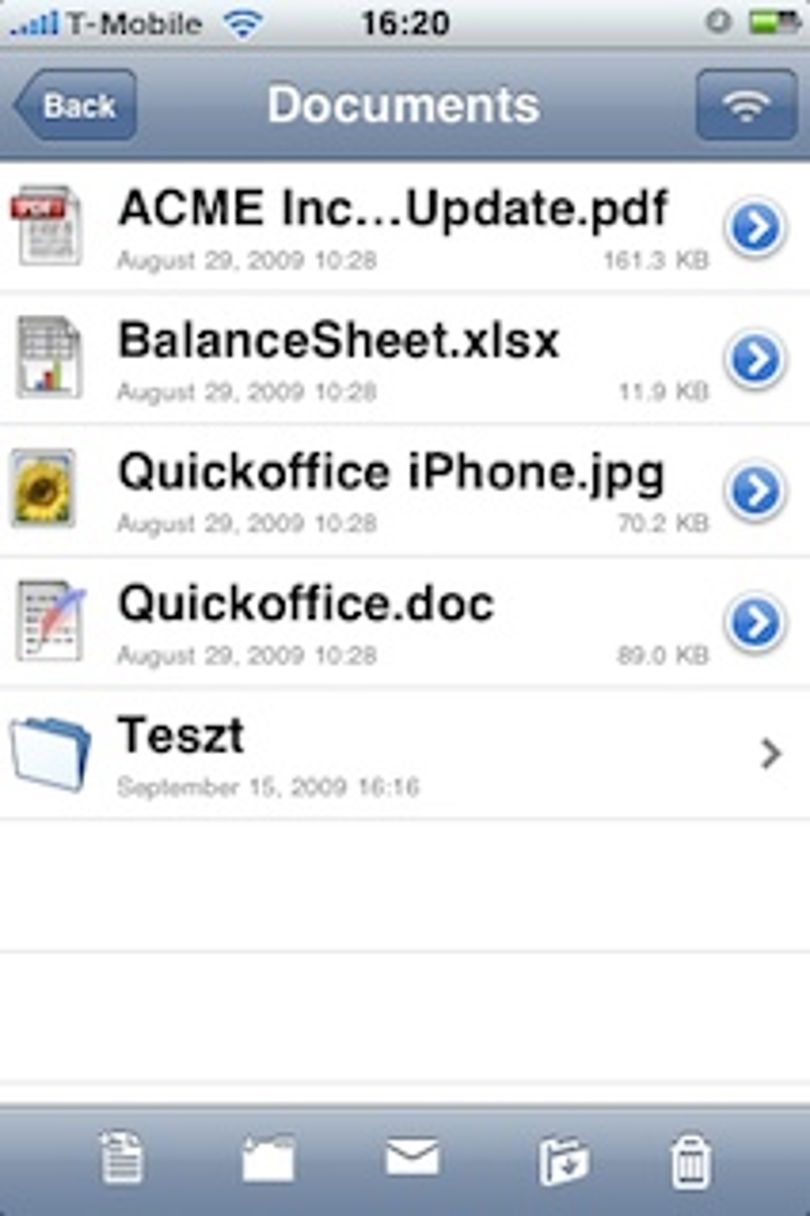This screenshot has width=810, height=1216.
Task: Tap details arrow next to Quickoffice.doc
Action: pos(756,622)
